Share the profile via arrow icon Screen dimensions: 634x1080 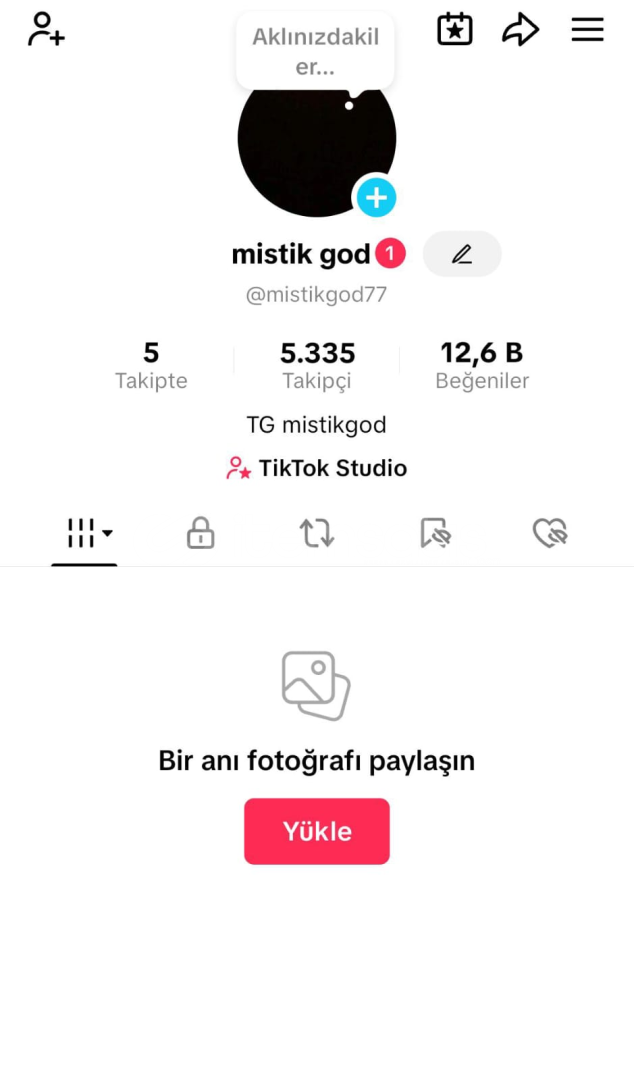click(520, 30)
